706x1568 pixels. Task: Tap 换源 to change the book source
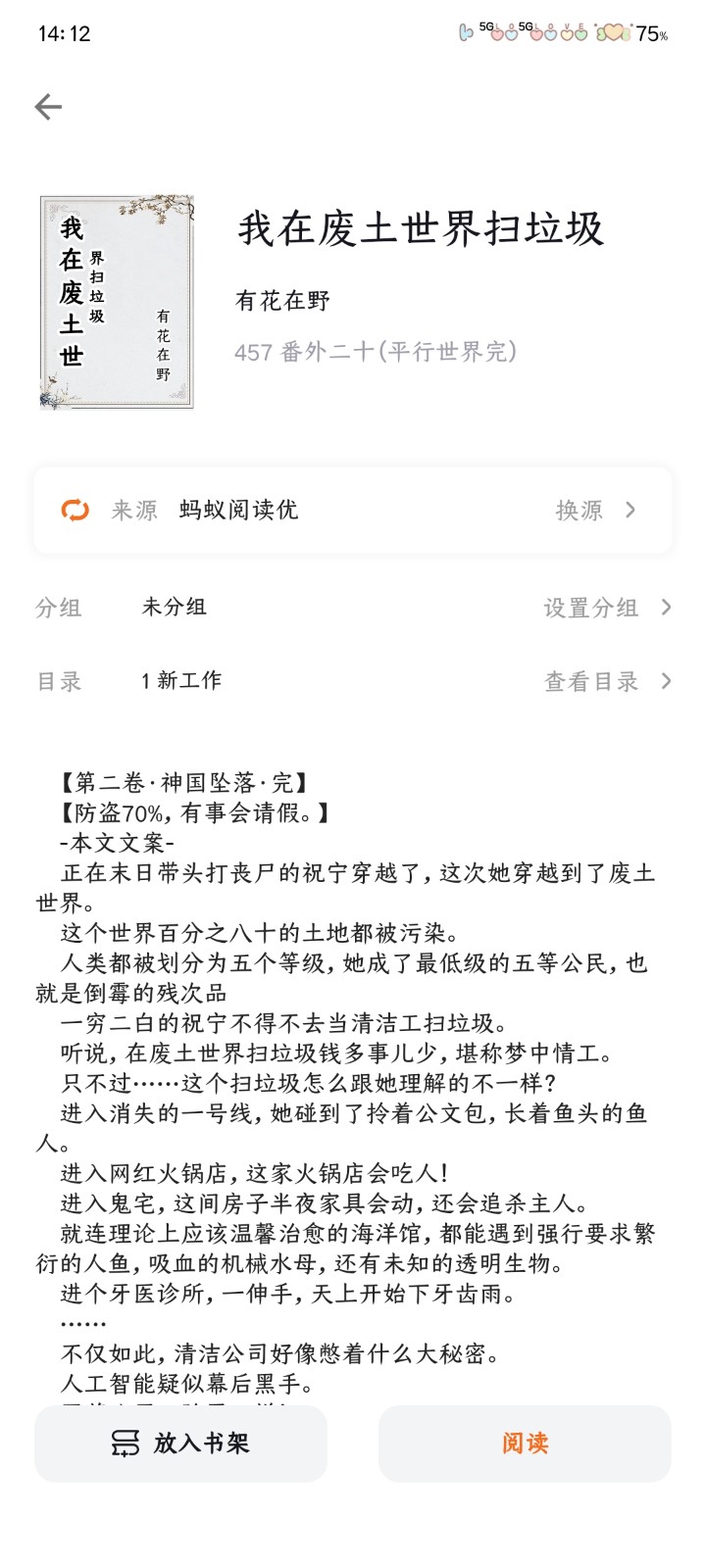pyautogui.click(x=594, y=511)
